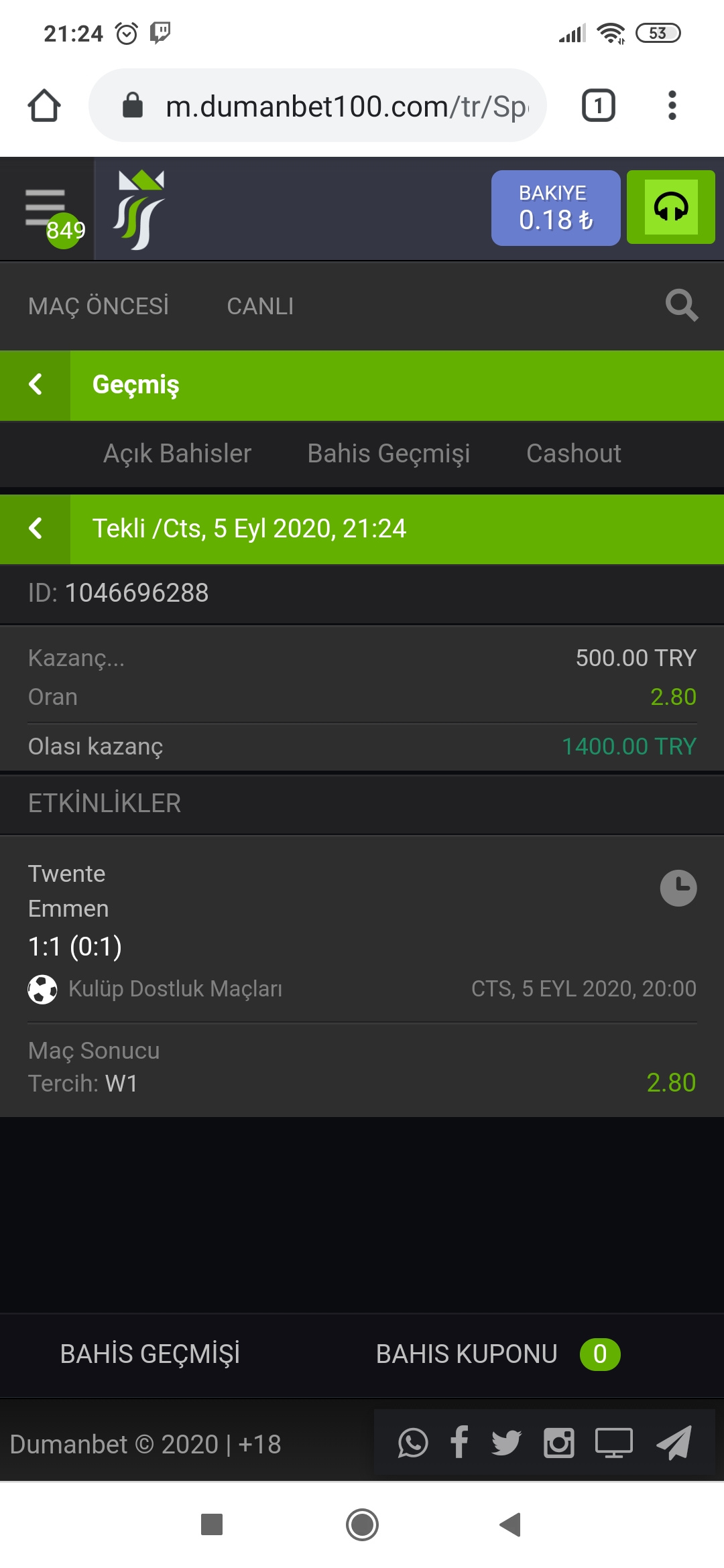Select Bahis Geçmişi tab
The width and height of the screenshot is (724, 1568).
(x=389, y=454)
